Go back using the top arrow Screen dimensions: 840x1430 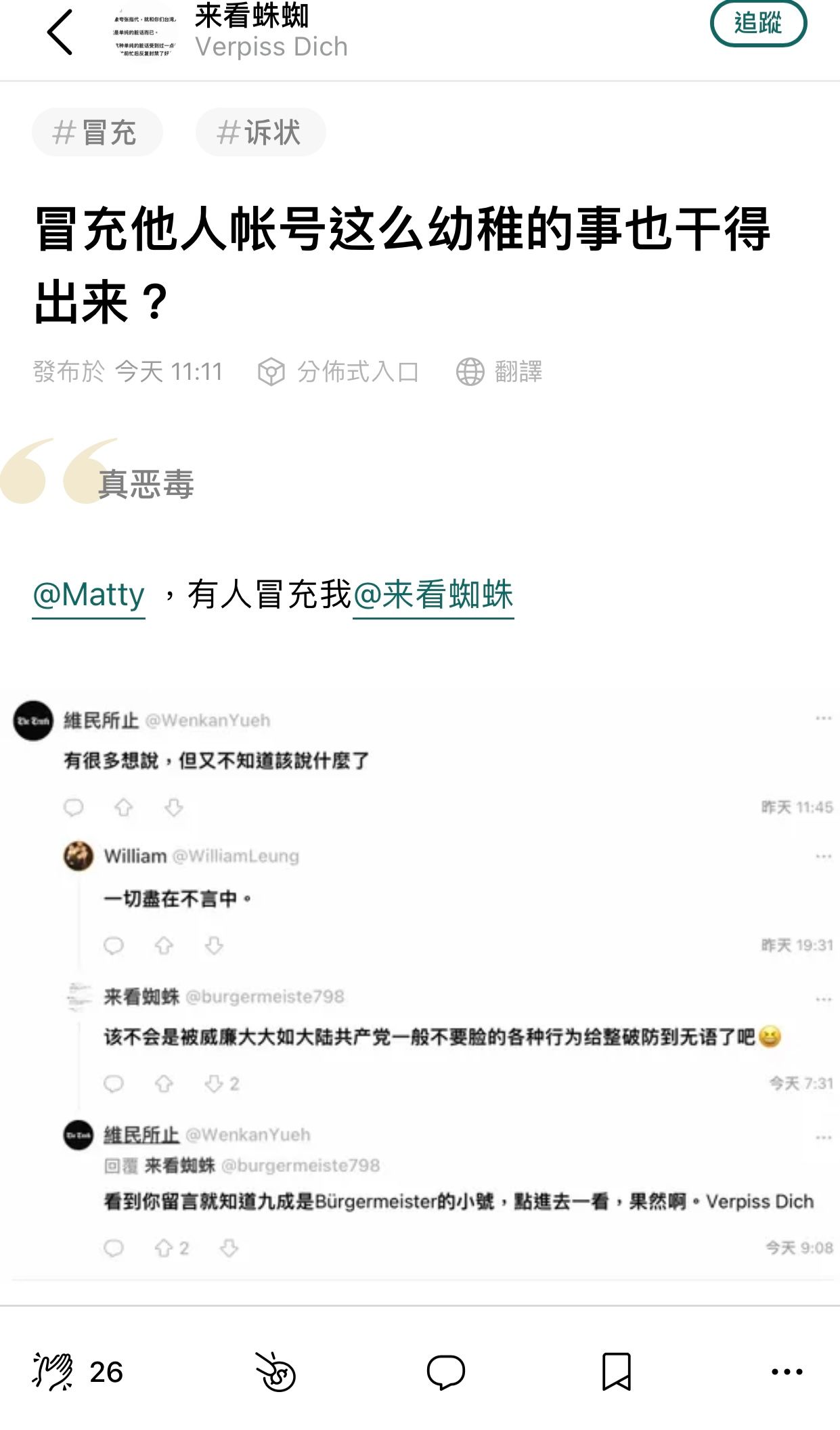coord(60,32)
